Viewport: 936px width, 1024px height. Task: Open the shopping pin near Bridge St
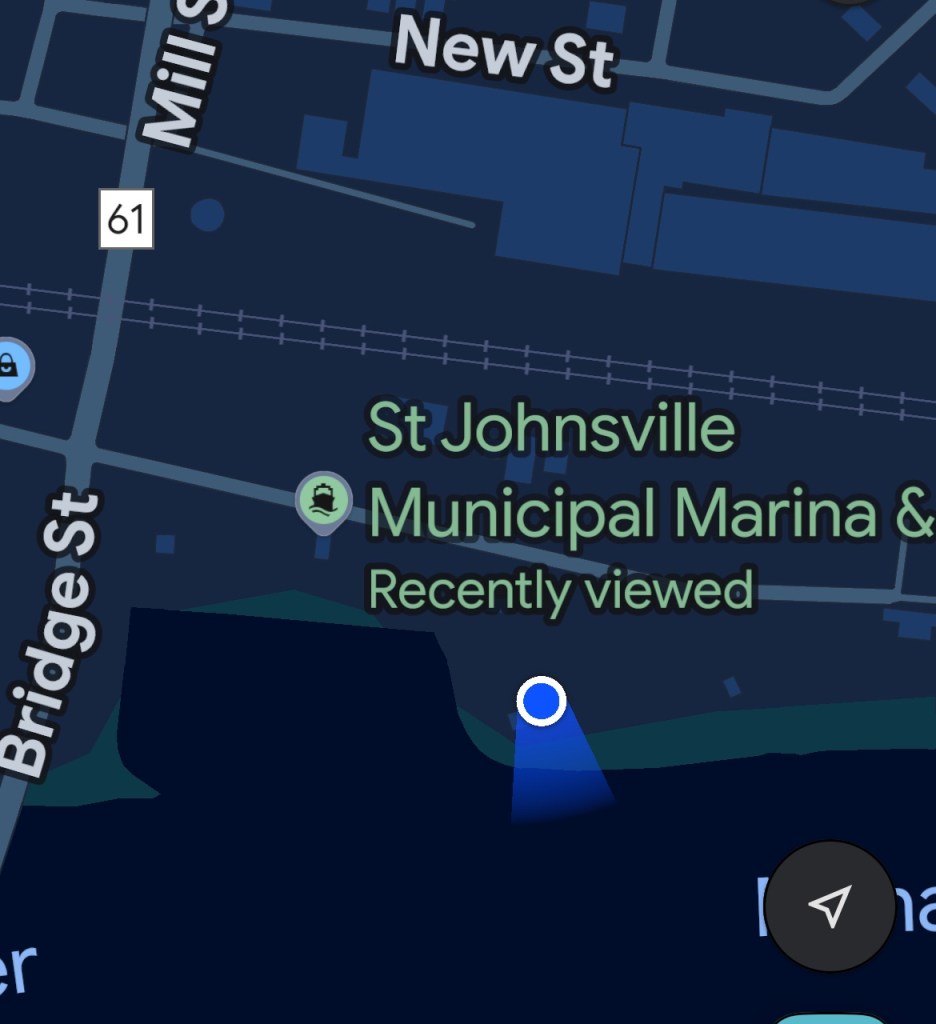(10, 367)
